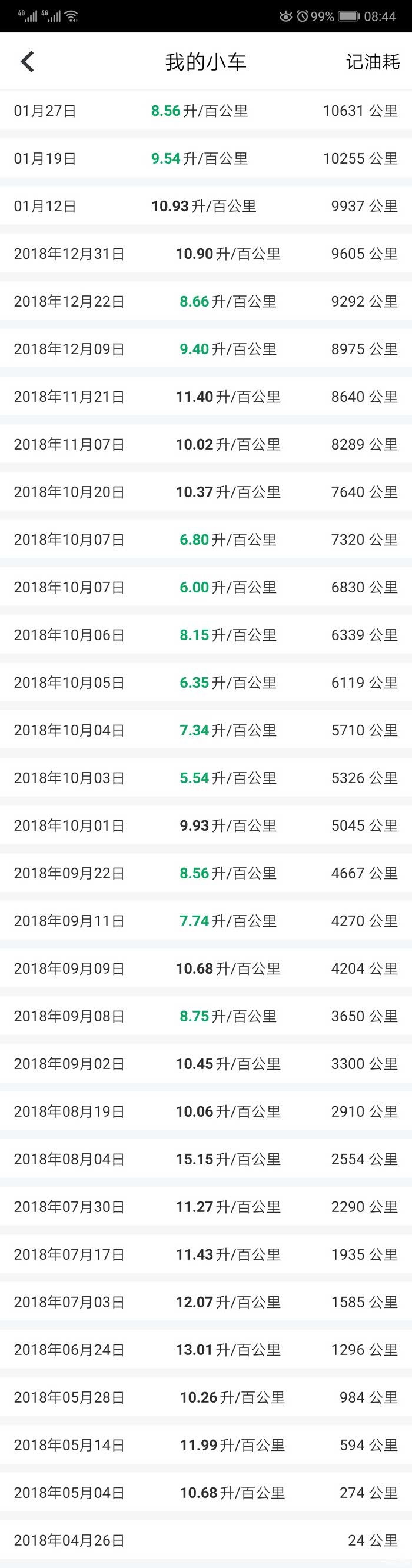Open the 01月19日 record at 10255 公里

tap(205, 158)
